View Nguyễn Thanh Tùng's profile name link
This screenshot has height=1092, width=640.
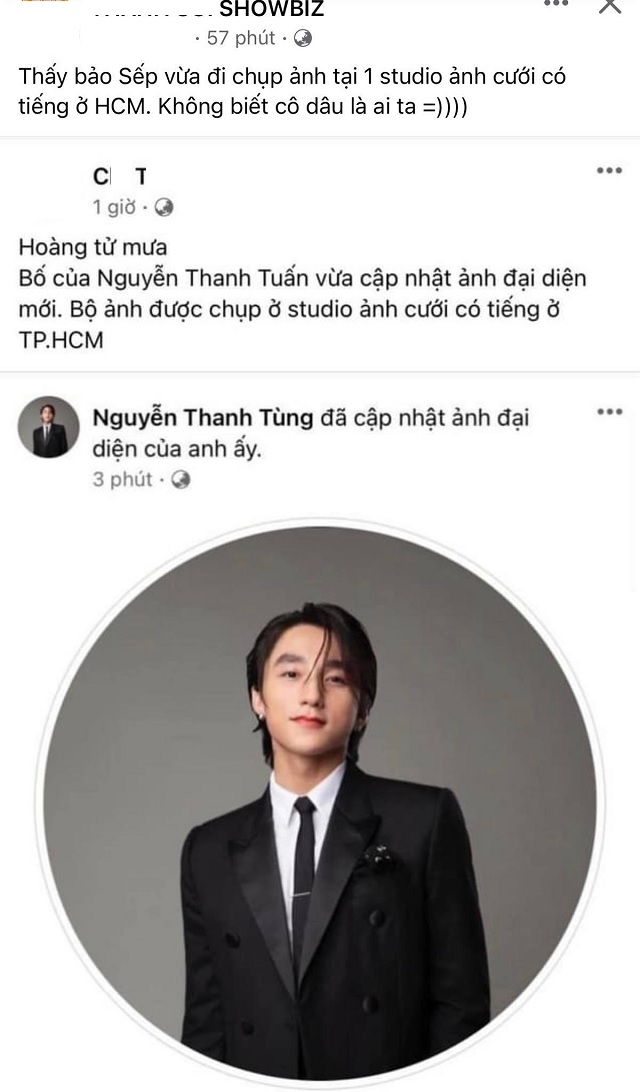pos(203,418)
